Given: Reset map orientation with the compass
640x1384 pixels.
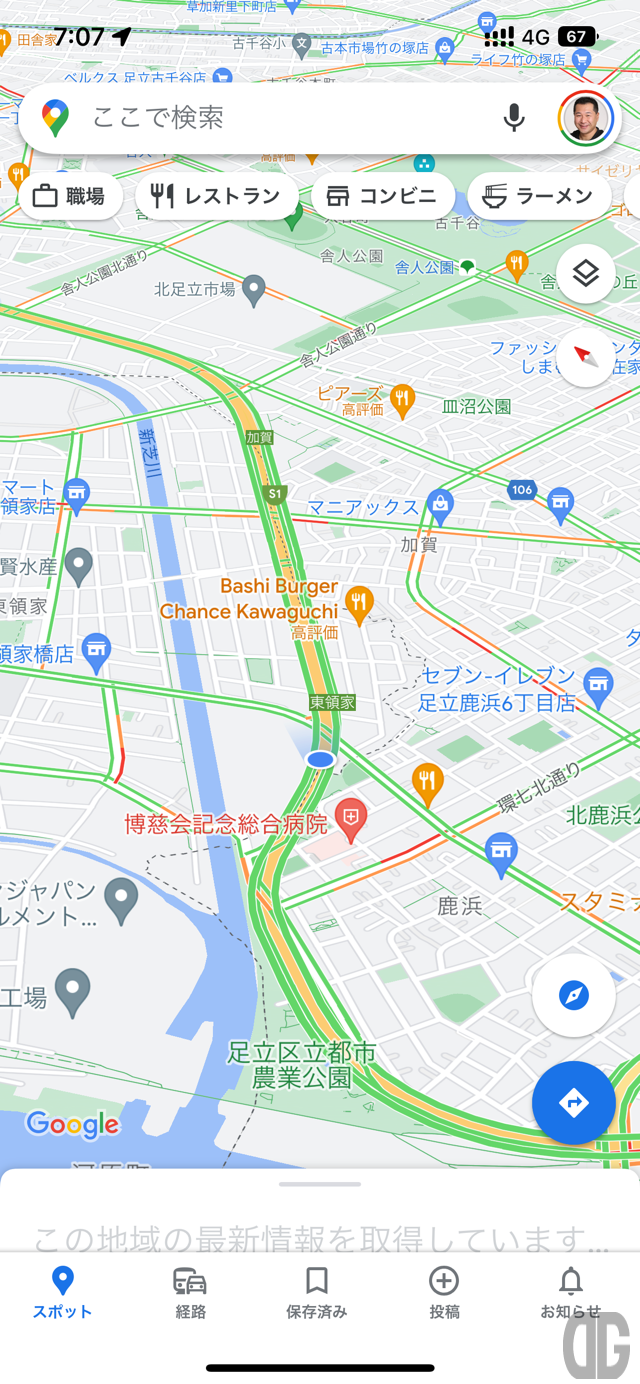Looking at the screenshot, I should pos(585,356).
